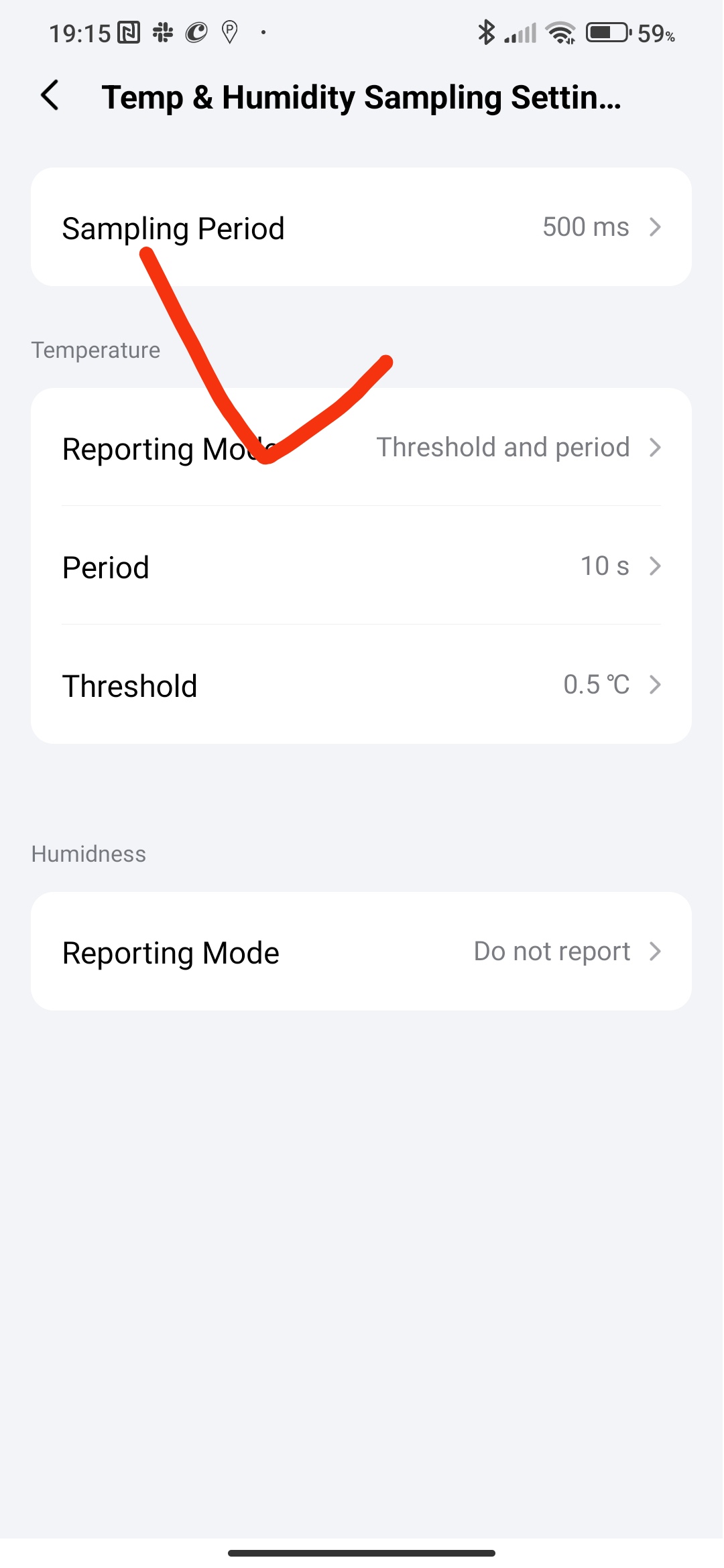Screen dimensions: 724x1568
Task: Open Temperature Reporting Mode showing Threshold and period
Action: tap(361, 447)
